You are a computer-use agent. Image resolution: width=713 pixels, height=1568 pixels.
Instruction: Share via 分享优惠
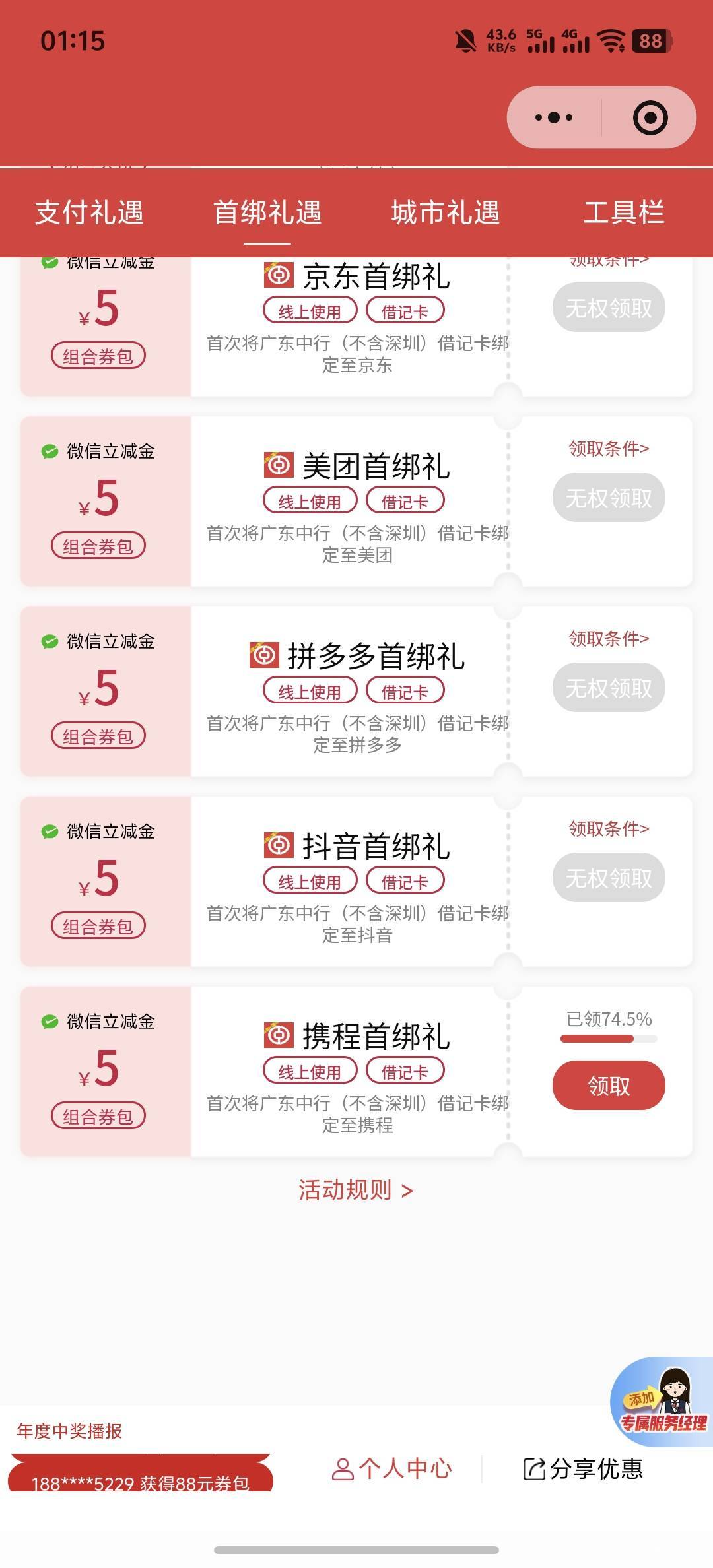click(583, 1469)
